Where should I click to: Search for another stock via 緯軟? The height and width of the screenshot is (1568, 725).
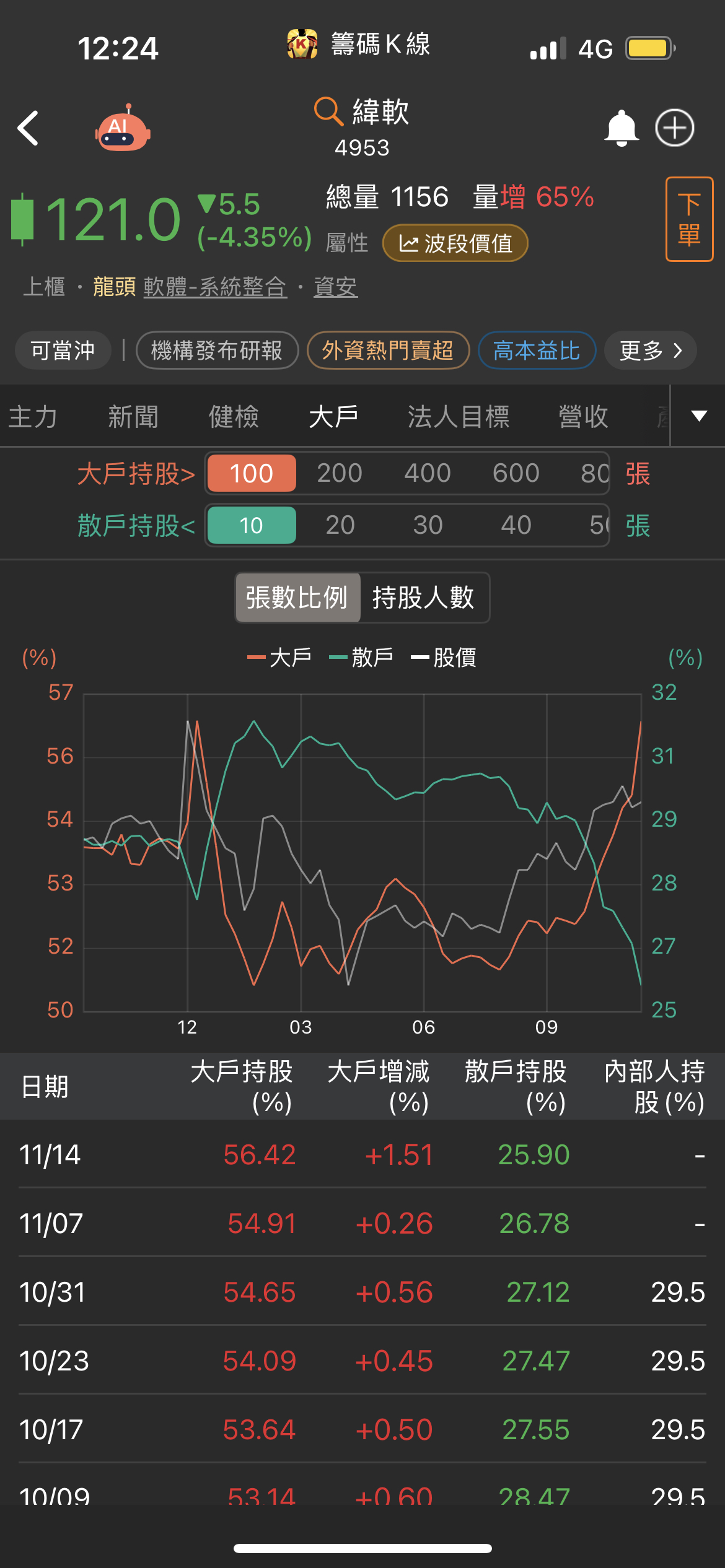[362, 113]
